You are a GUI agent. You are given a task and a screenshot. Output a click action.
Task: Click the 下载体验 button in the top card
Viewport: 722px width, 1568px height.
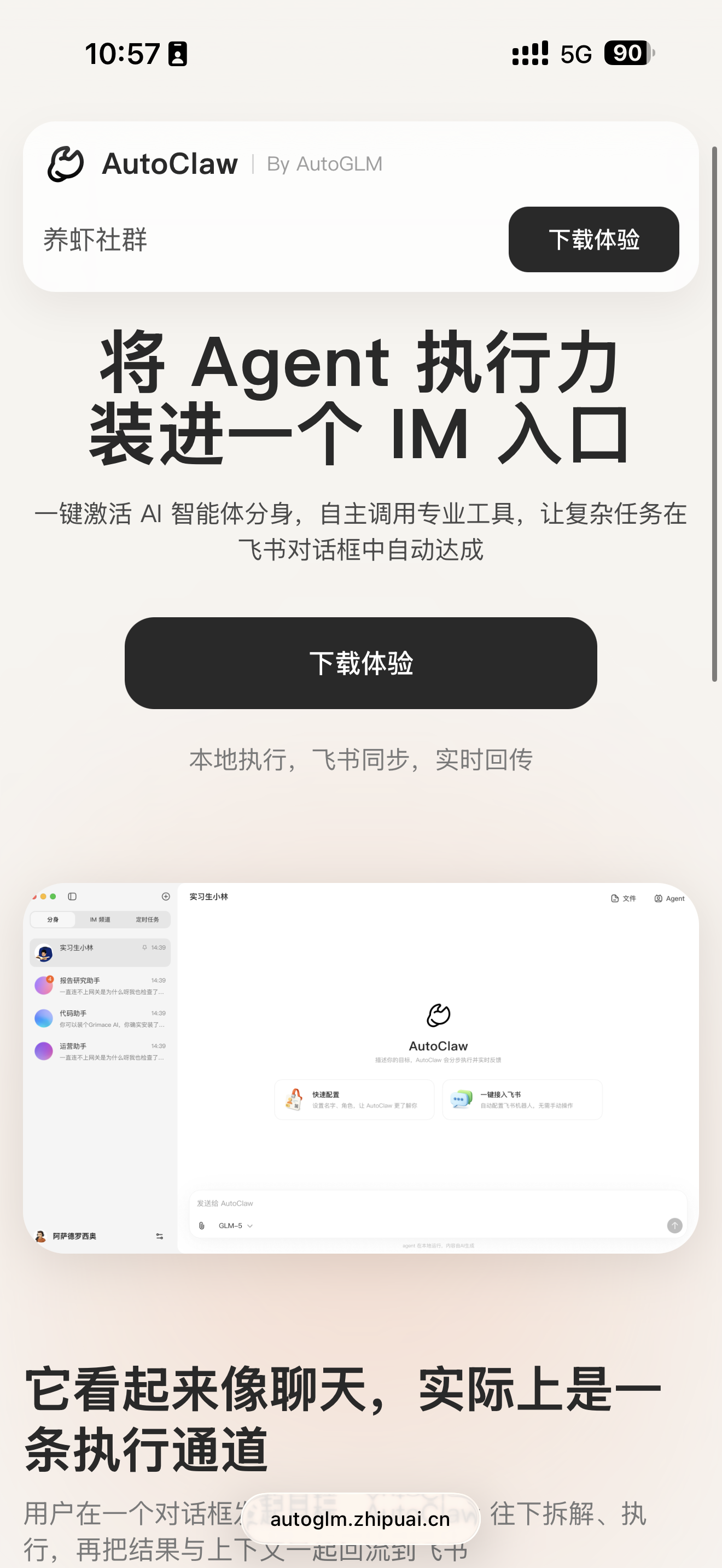(x=593, y=240)
